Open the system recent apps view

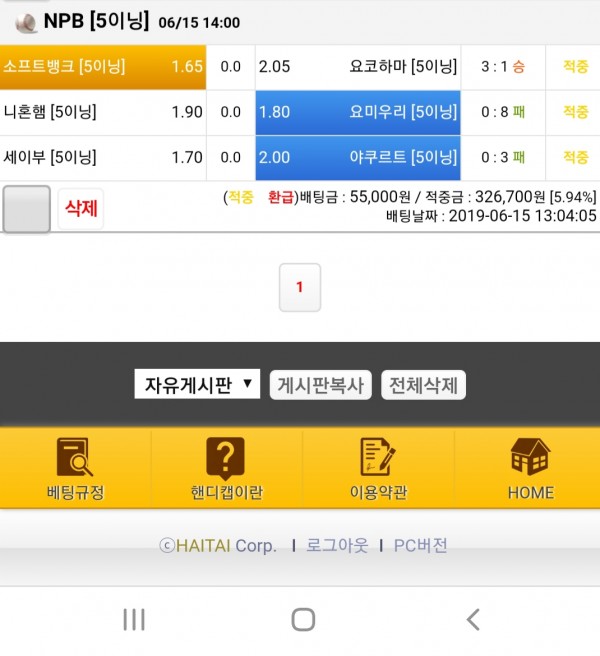133,620
